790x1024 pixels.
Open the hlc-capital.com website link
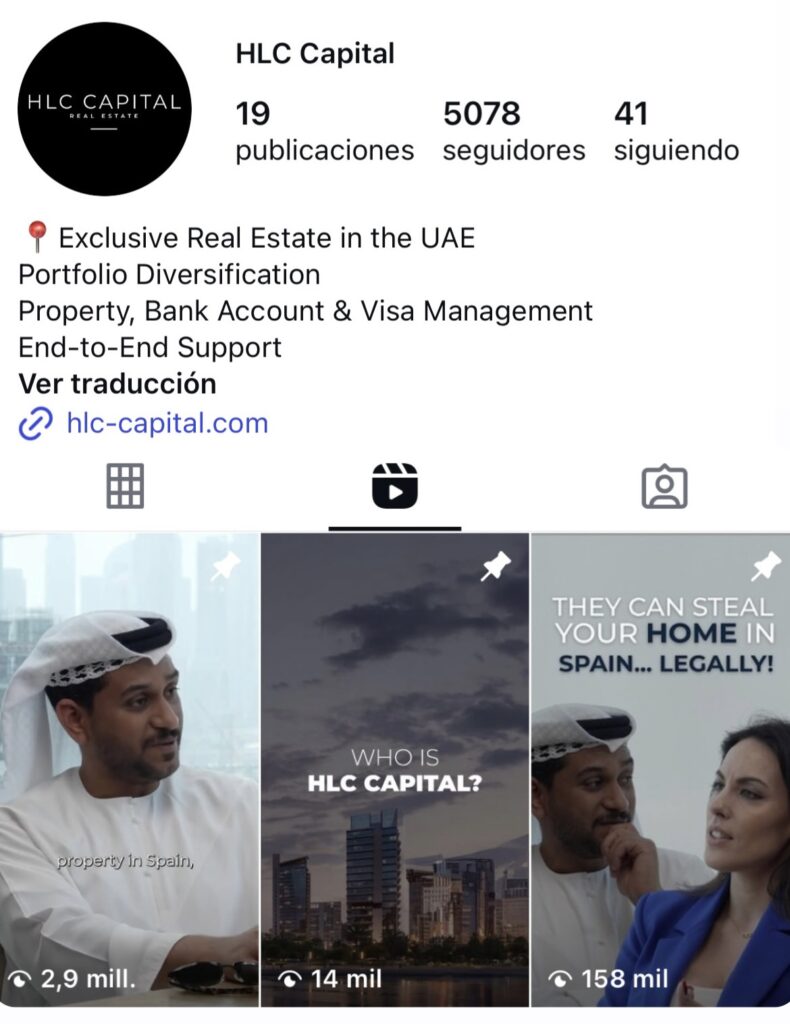(x=167, y=423)
